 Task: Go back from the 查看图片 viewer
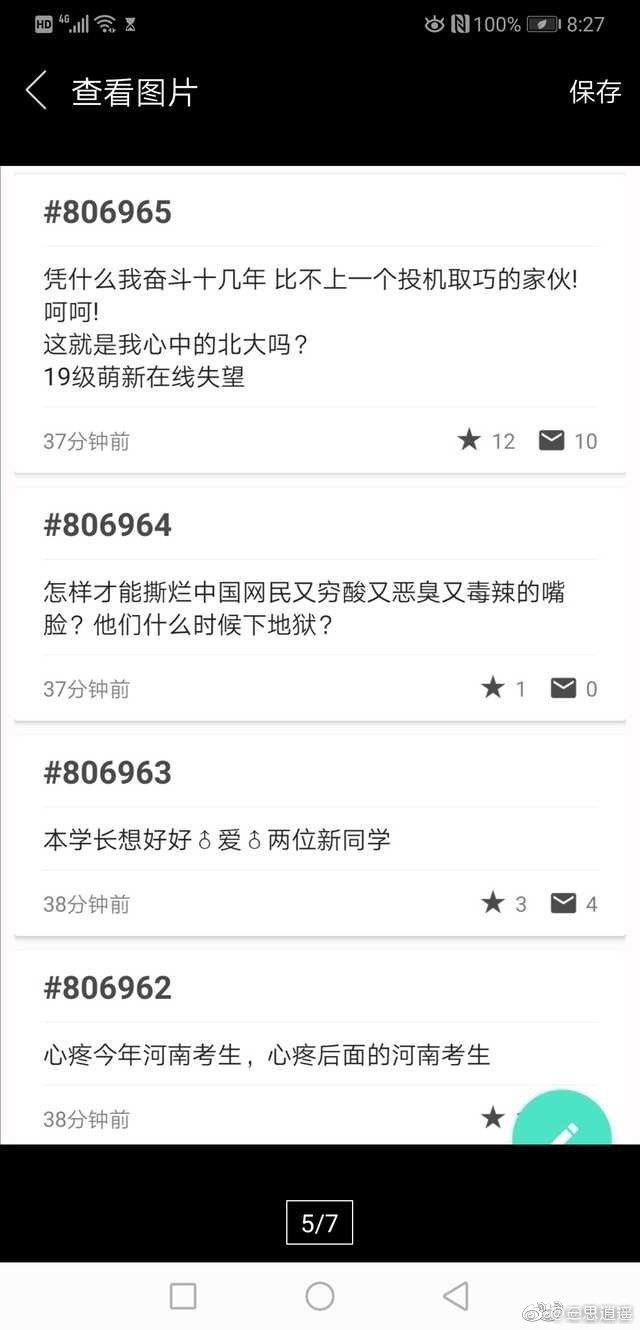(36, 91)
